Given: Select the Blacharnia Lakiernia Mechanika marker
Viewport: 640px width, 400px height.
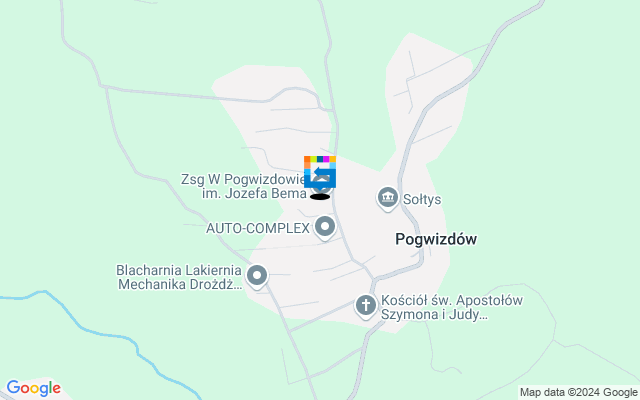Looking at the screenshot, I should 257,275.
